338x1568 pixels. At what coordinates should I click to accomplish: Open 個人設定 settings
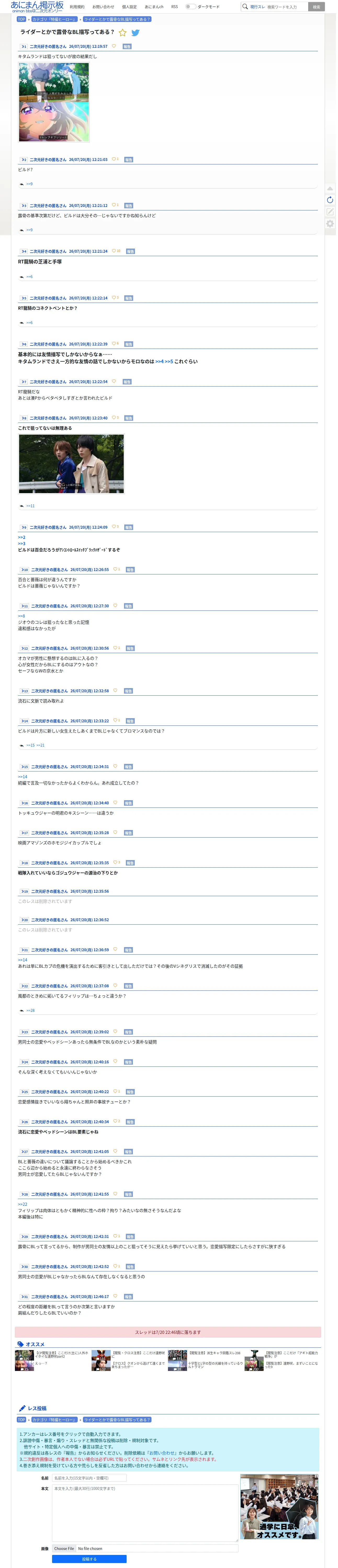click(x=129, y=7)
